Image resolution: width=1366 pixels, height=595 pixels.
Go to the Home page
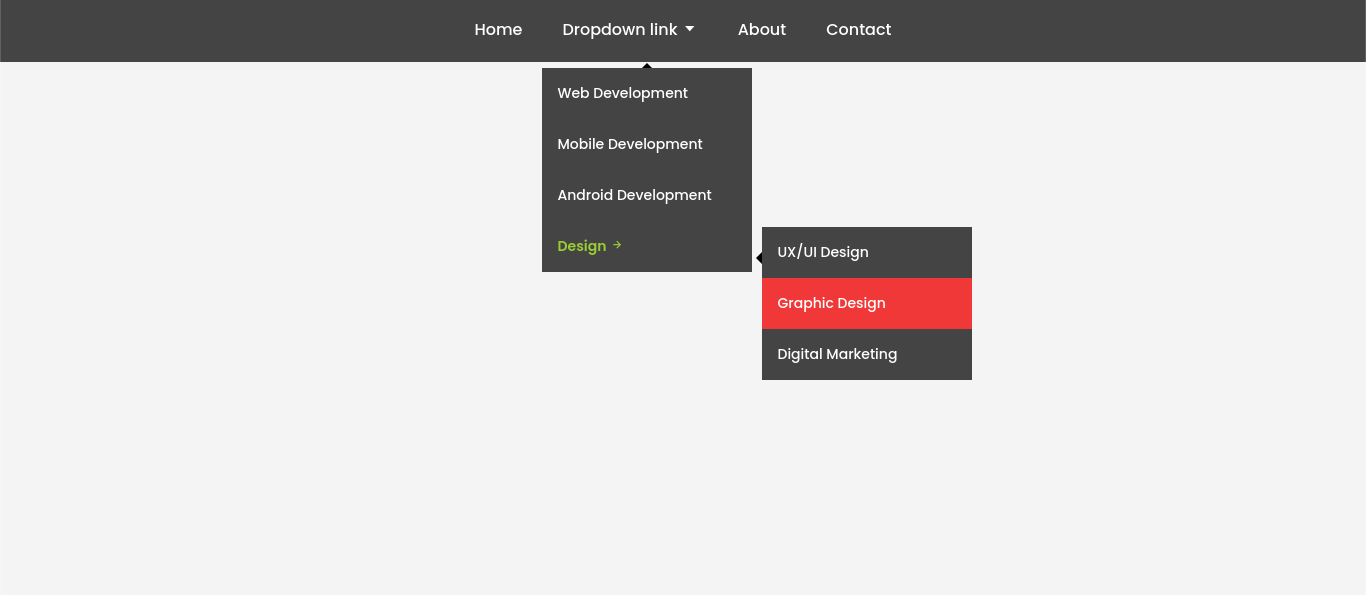[498, 30]
